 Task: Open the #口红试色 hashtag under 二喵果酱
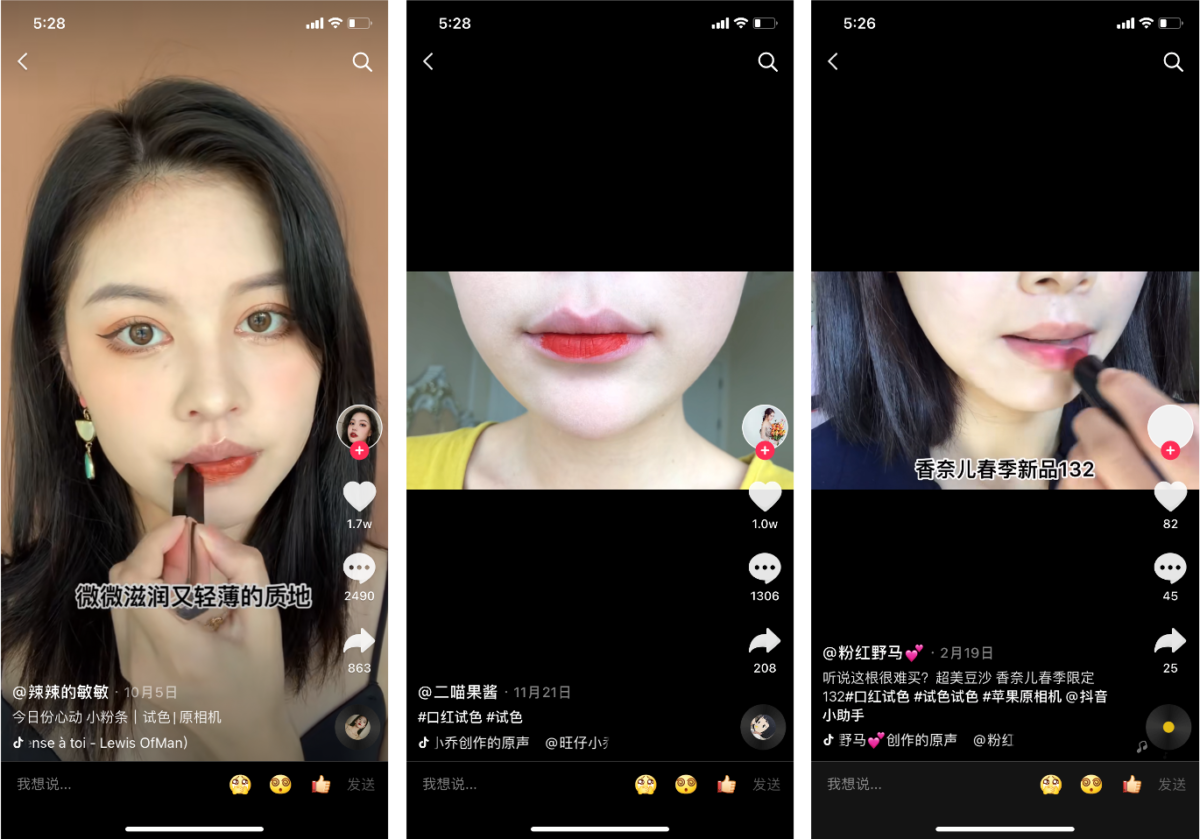450,717
